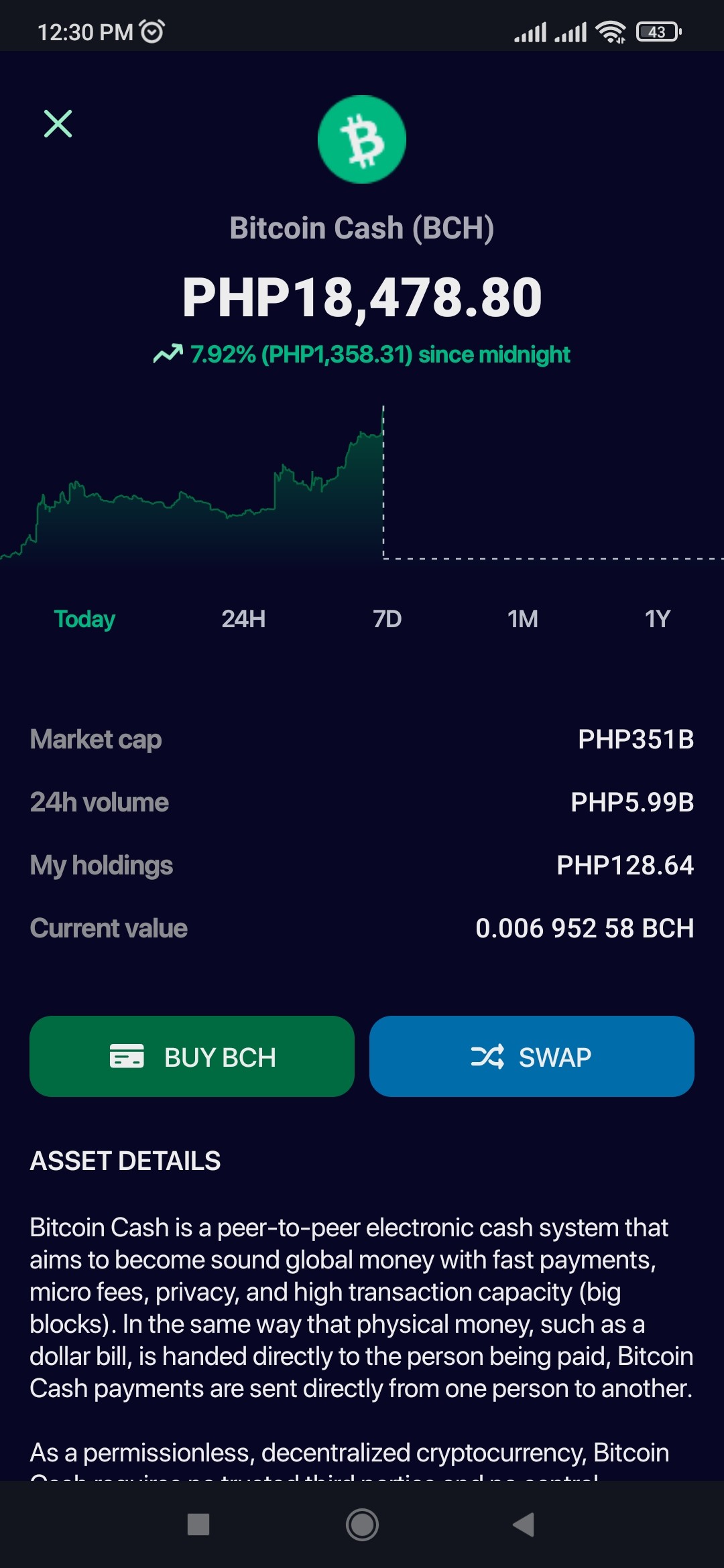Tap the system home button
Screen dimensions: 724x1568
click(x=362, y=1524)
